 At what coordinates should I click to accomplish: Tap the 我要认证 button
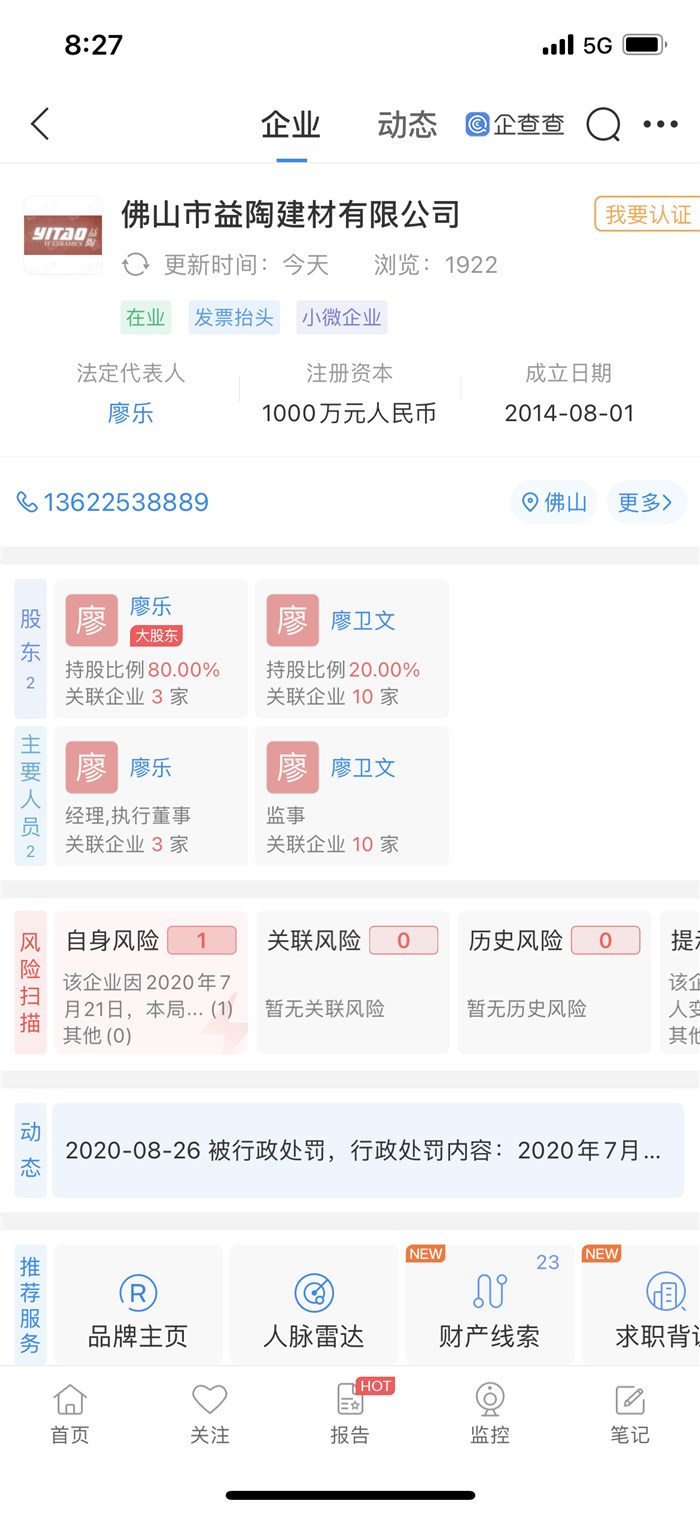647,214
